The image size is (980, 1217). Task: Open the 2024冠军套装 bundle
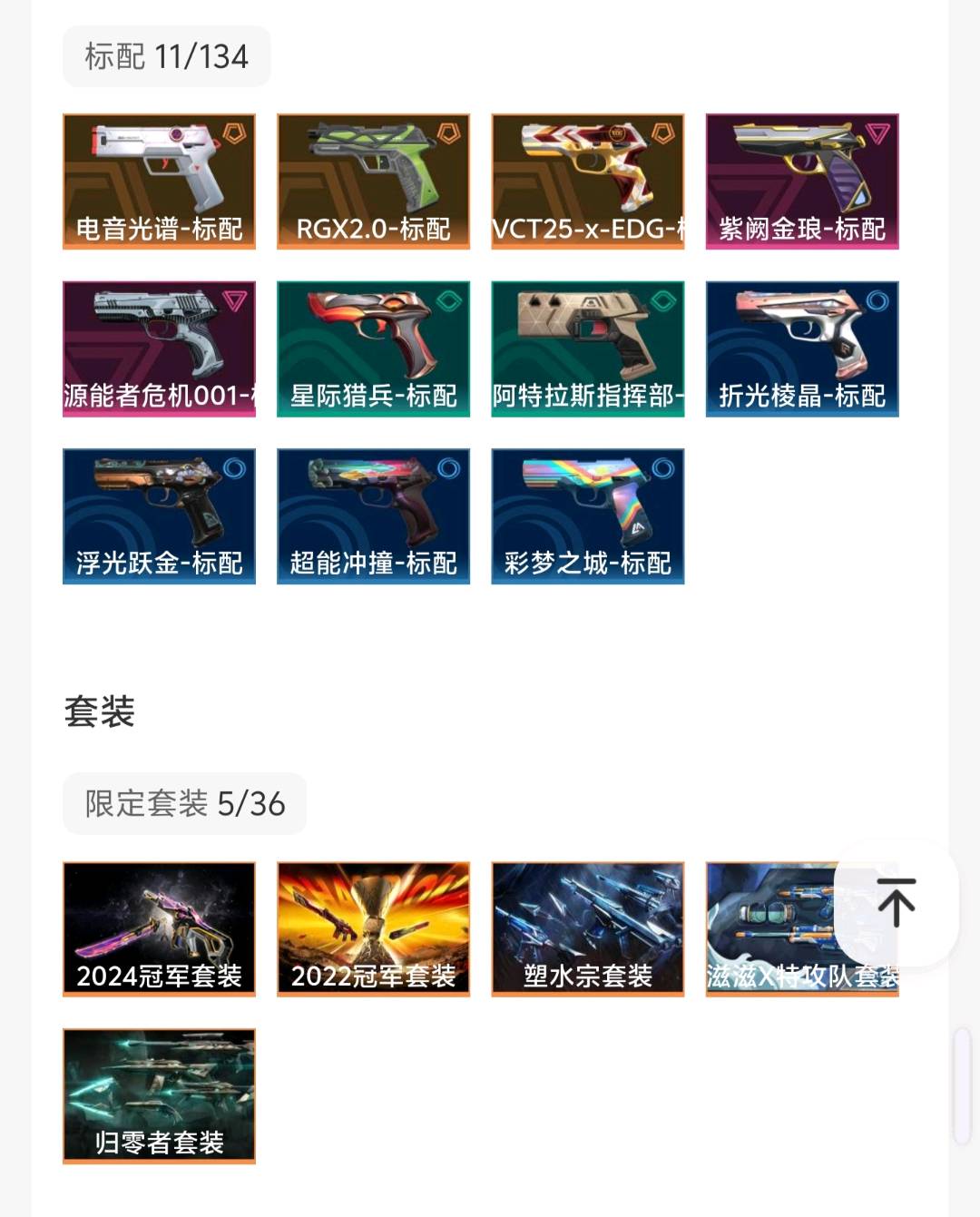point(159,928)
